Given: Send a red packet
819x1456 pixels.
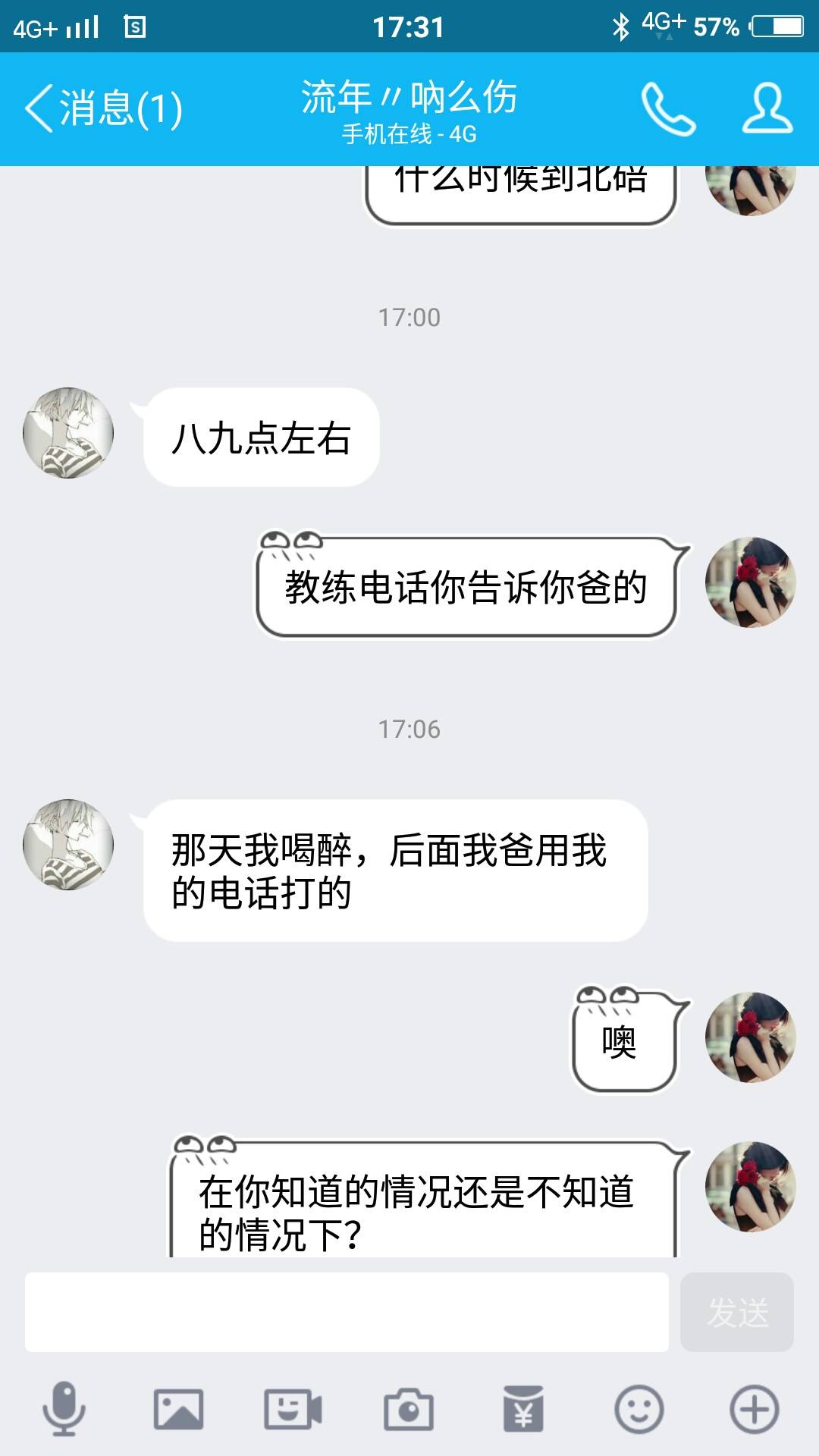Looking at the screenshot, I should click(523, 1409).
